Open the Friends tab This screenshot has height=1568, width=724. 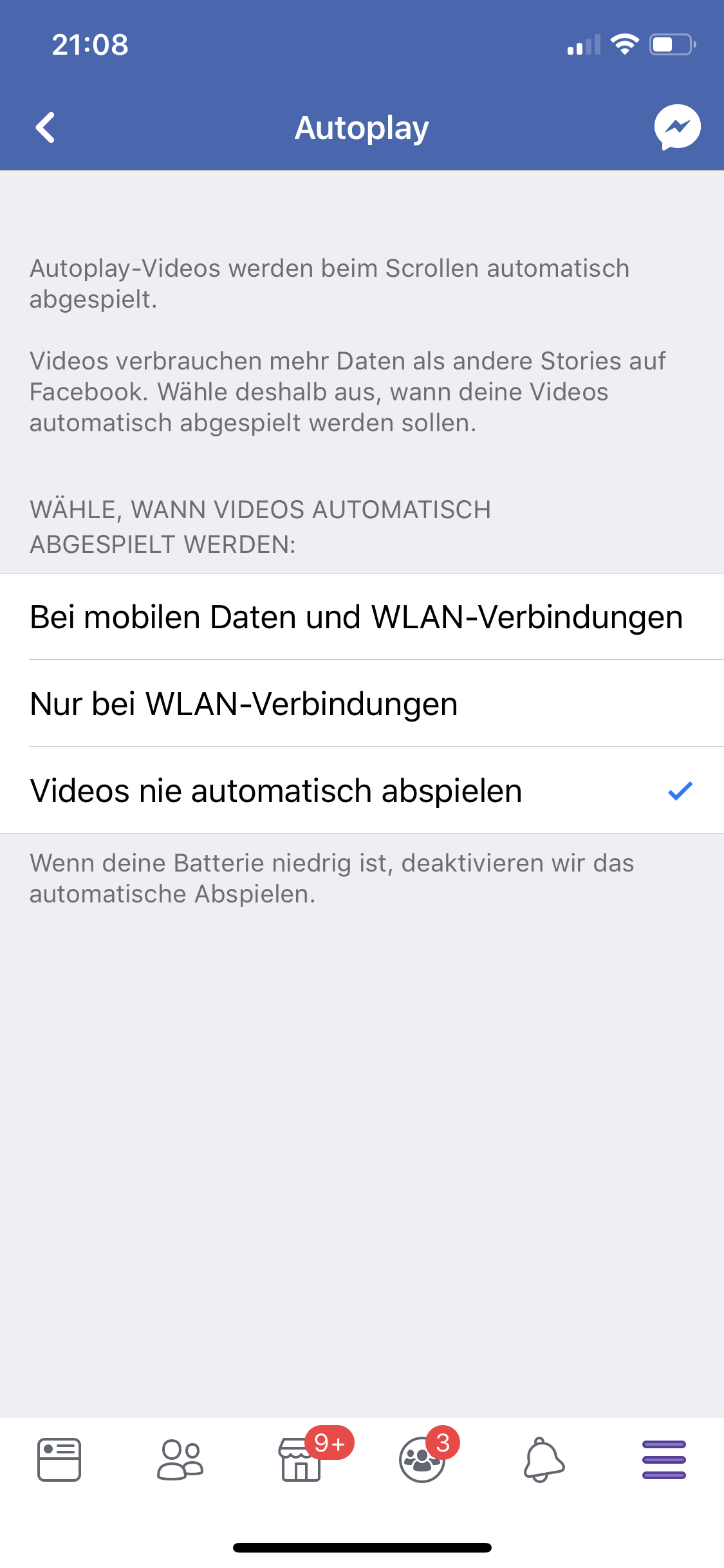(180, 1459)
